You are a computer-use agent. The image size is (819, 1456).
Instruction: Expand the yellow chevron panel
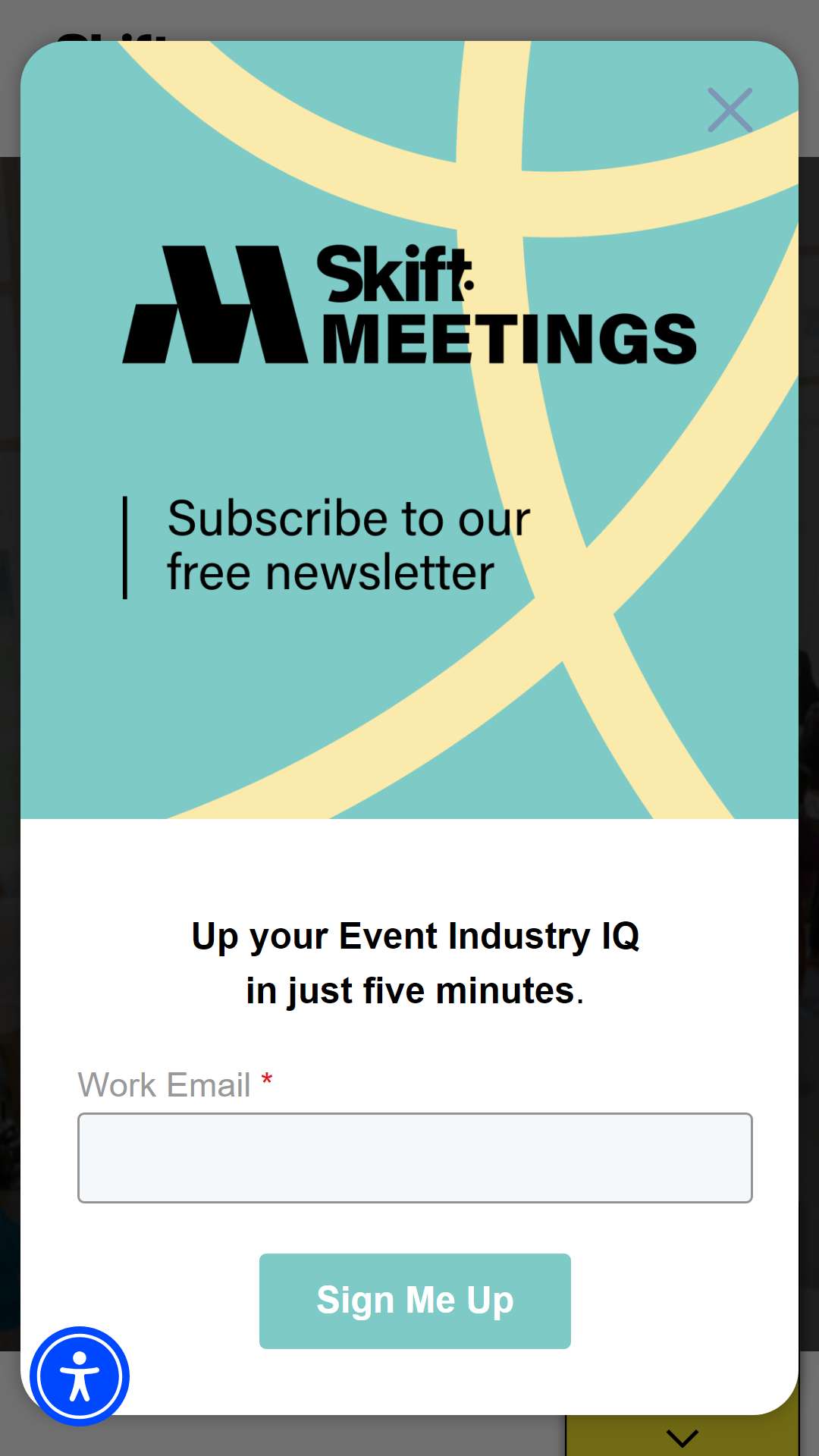click(682, 1436)
